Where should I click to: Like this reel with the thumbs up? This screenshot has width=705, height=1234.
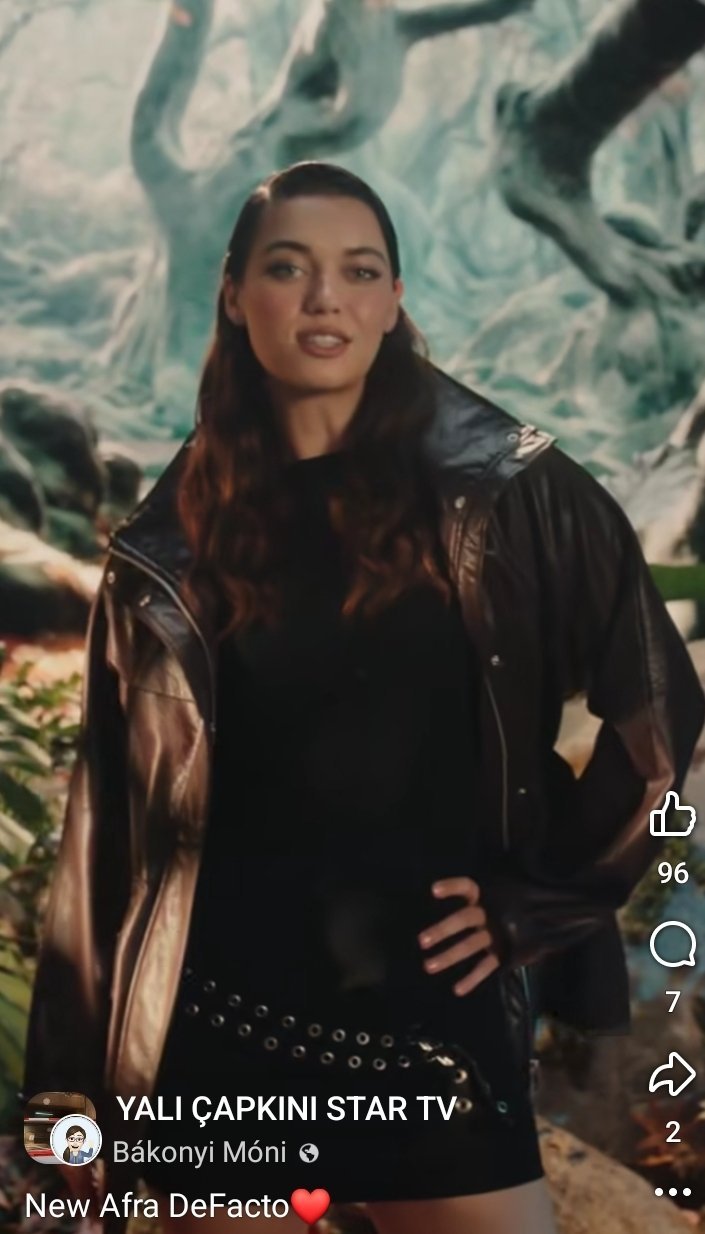(672, 815)
